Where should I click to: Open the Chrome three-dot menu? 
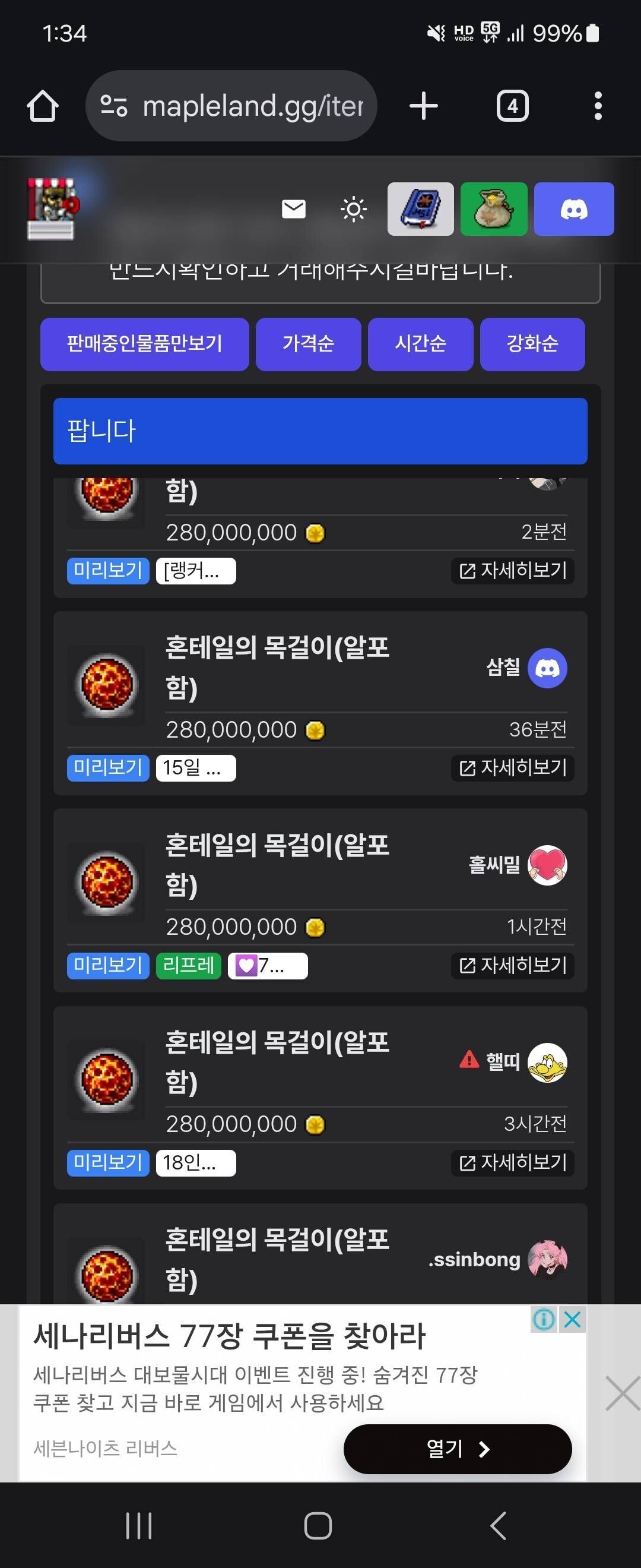pyautogui.click(x=598, y=105)
